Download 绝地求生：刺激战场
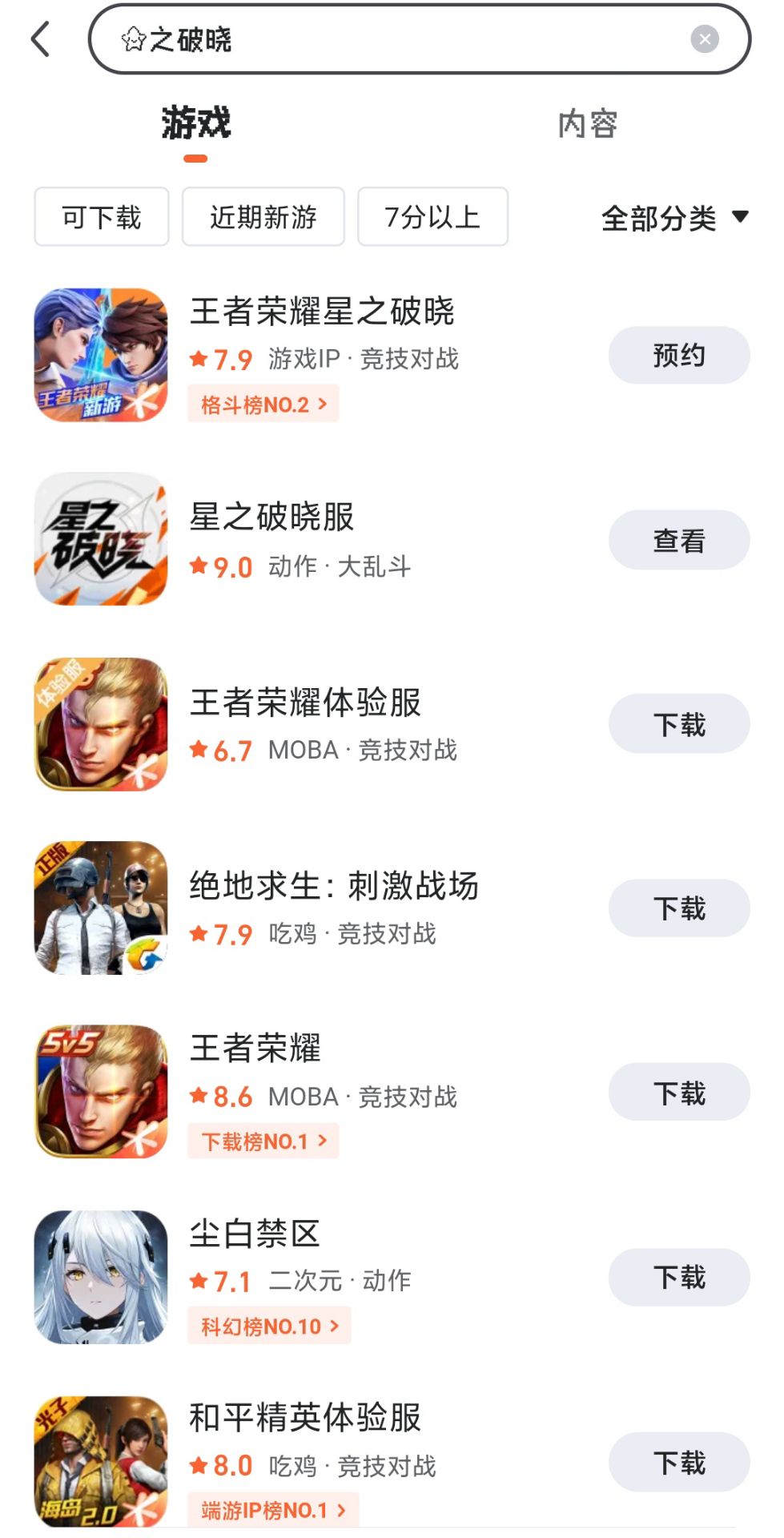 678,908
